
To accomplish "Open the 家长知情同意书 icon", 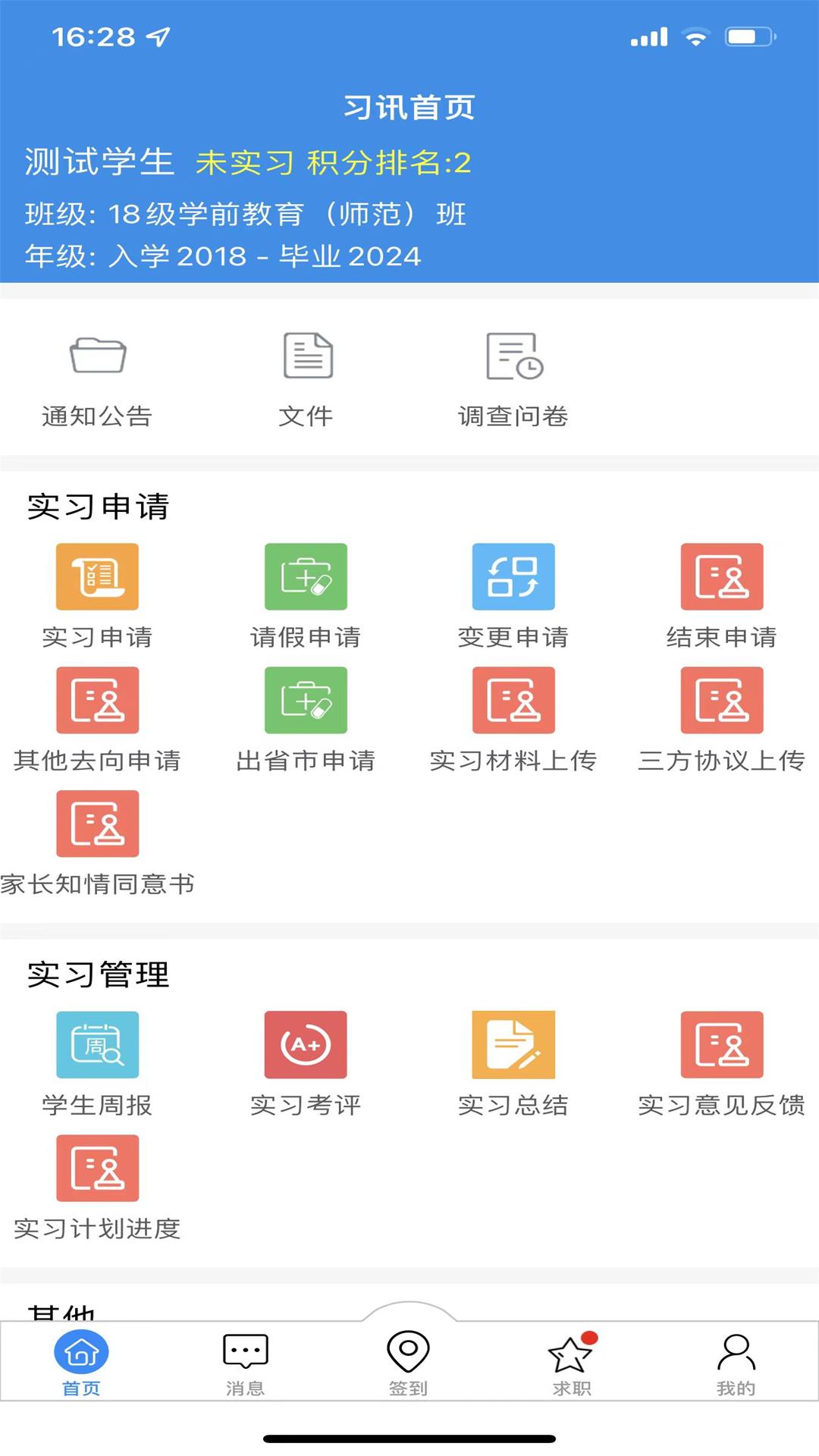I will [97, 824].
